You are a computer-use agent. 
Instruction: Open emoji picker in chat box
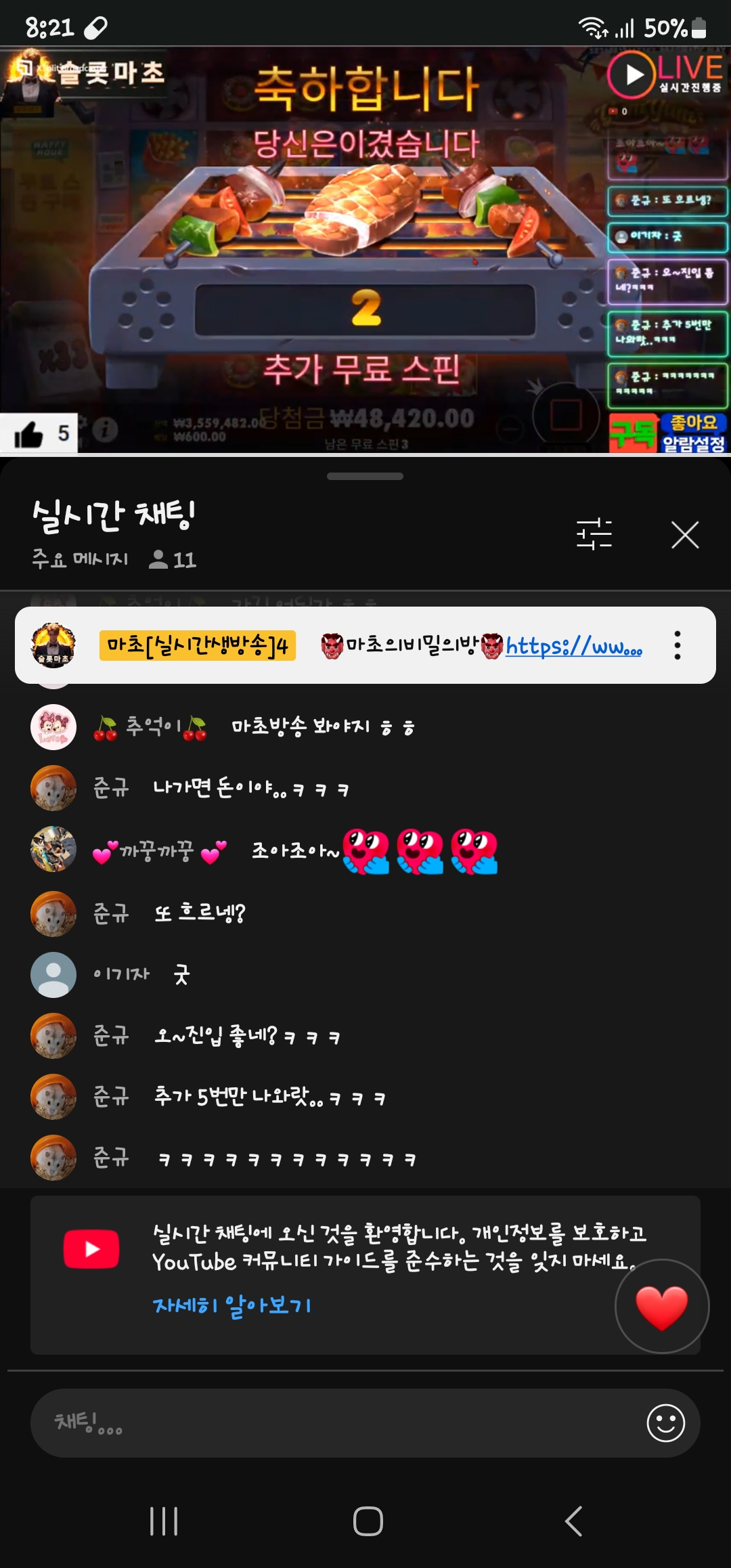tap(665, 1423)
